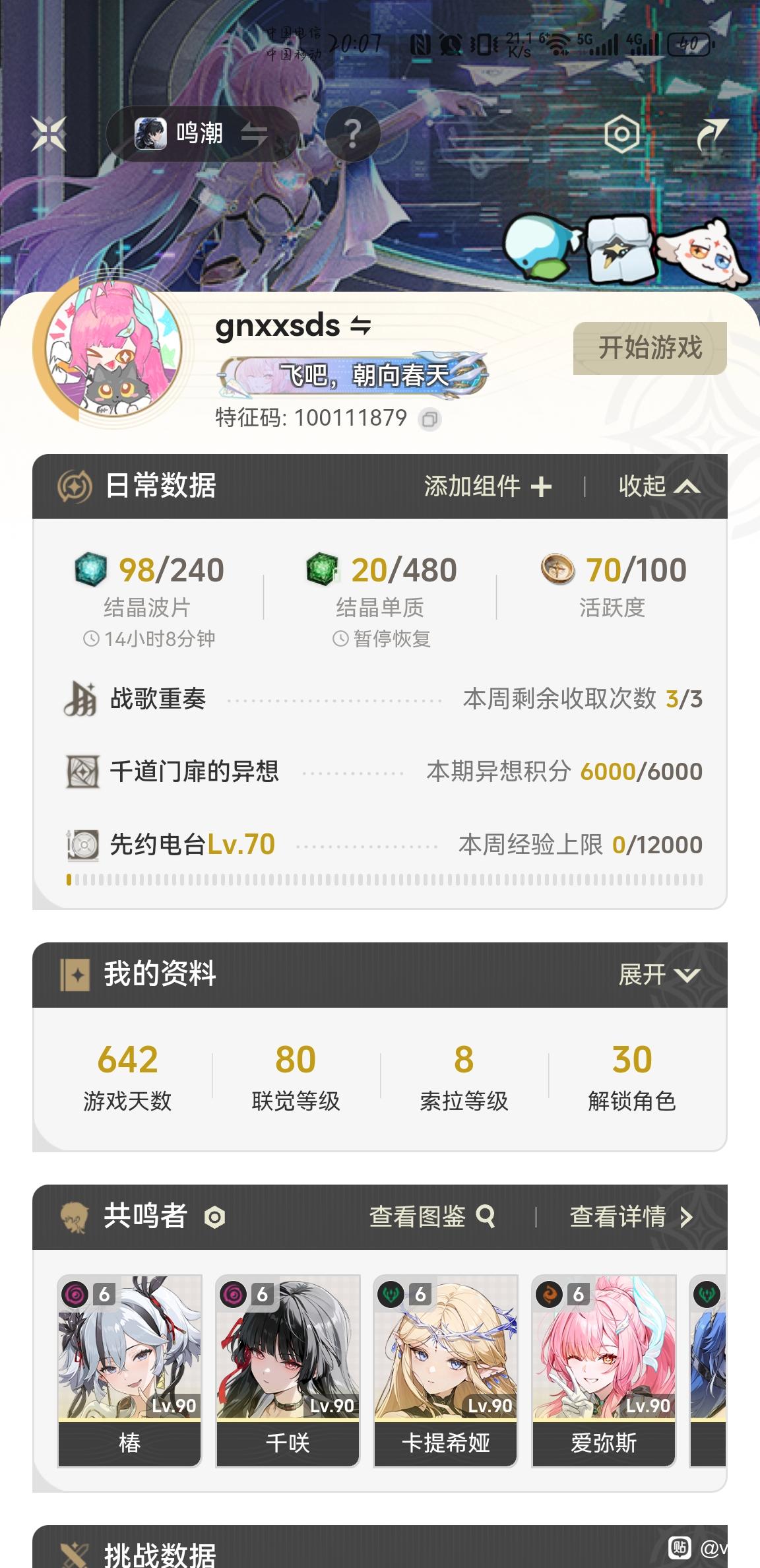Collapse the 日常数据 section with 收起

(x=659, y=486)
